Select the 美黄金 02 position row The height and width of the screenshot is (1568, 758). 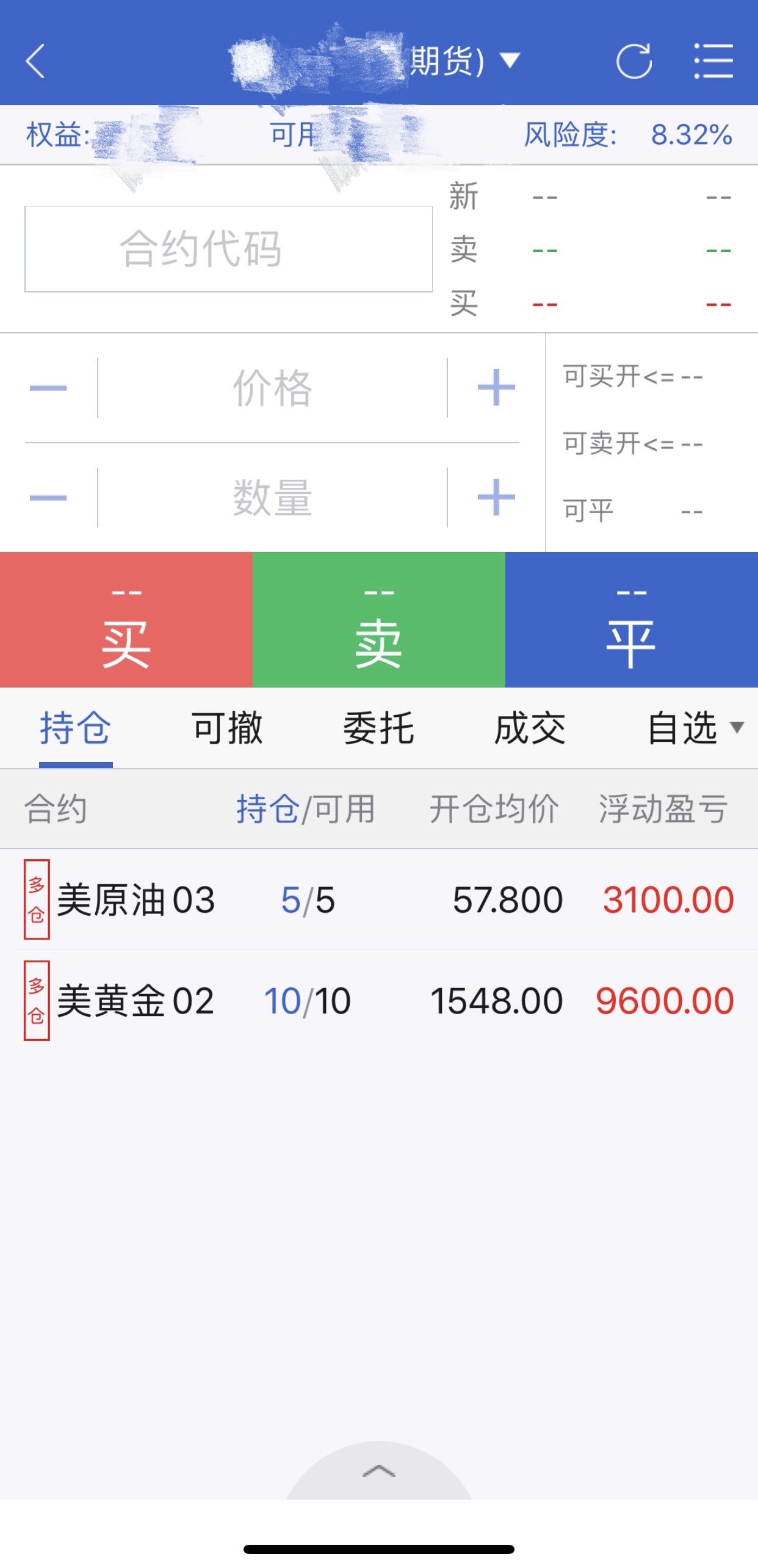378,1001
